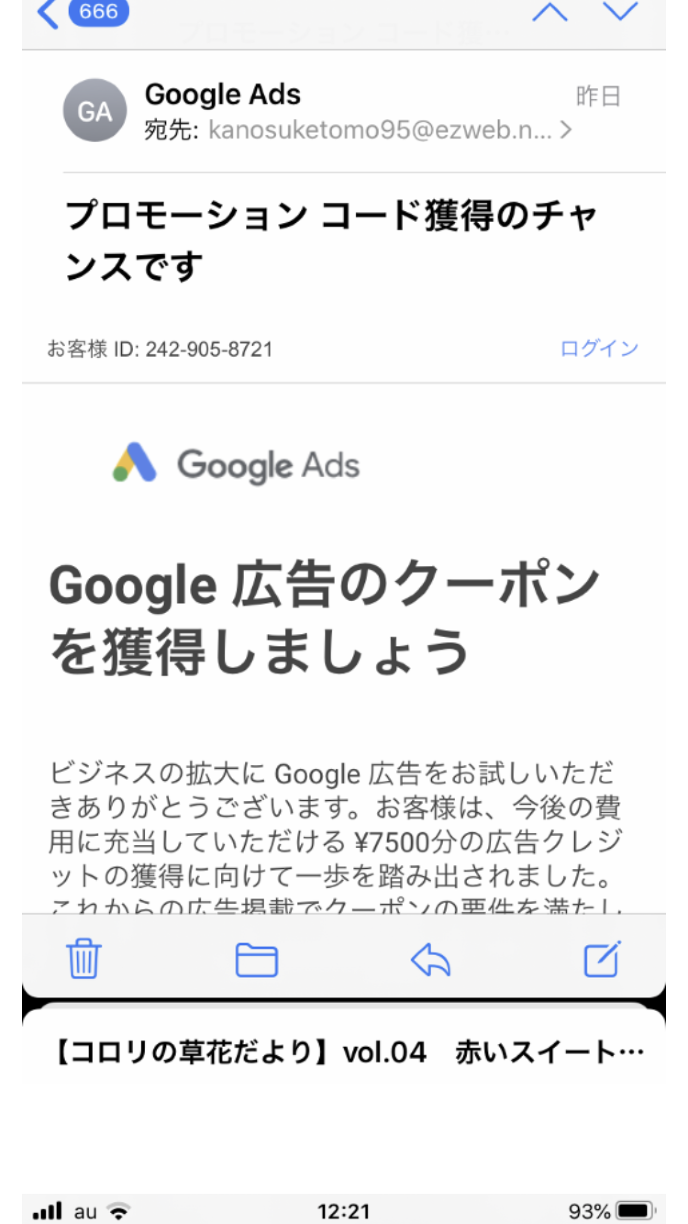Image resolution: width=688 pixels, height=1224 pixels.
Task: Open Google Ads sender details
Action: (x=223, y=95)
